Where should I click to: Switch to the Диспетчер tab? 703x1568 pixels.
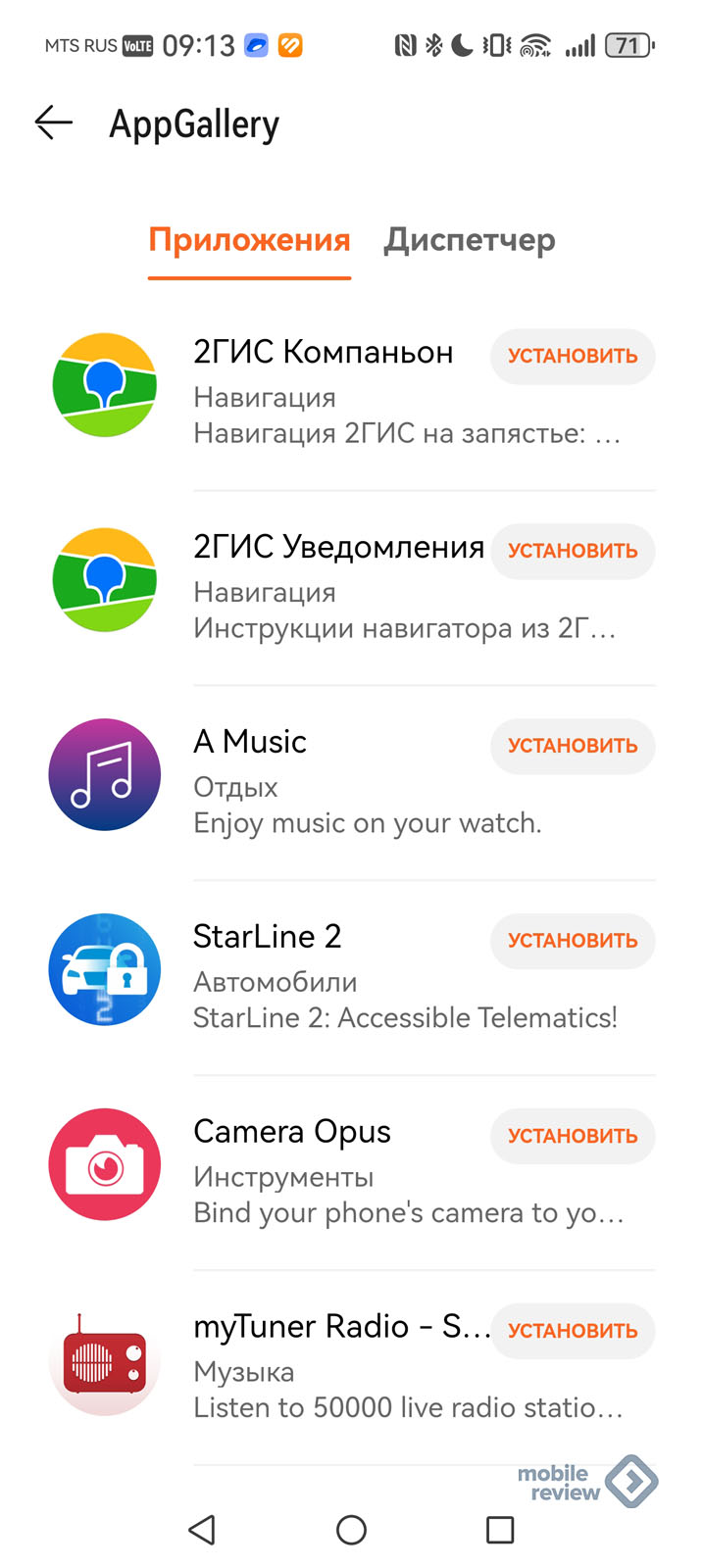pos(469,240)
